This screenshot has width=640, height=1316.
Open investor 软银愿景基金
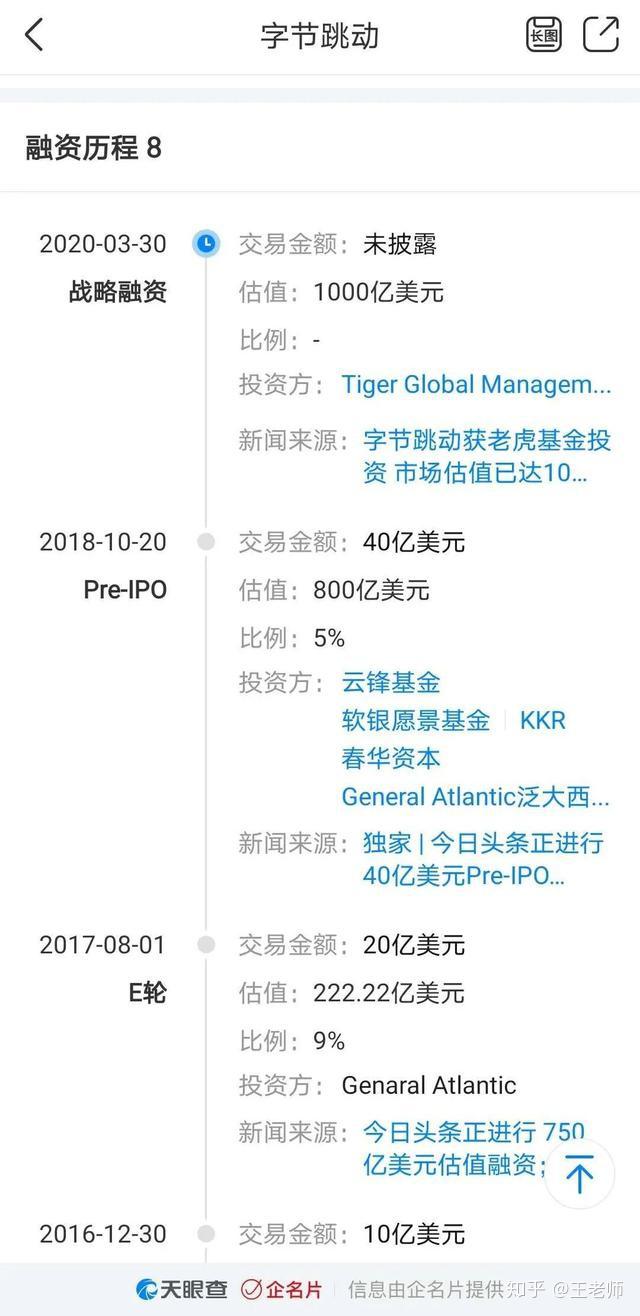[416, 721]
